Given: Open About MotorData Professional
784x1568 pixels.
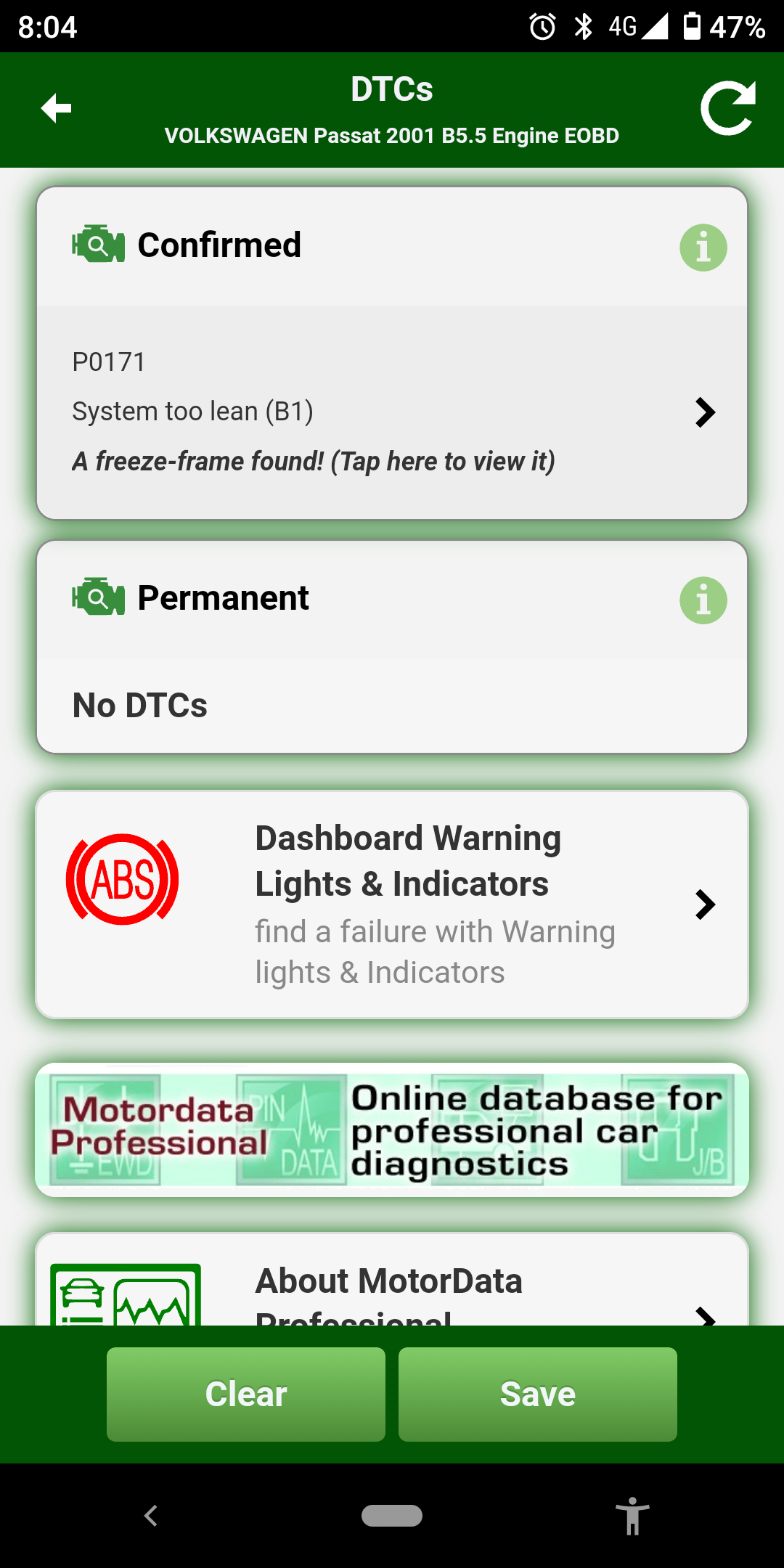Looking at the screenshot, I should click(392, 1292).
